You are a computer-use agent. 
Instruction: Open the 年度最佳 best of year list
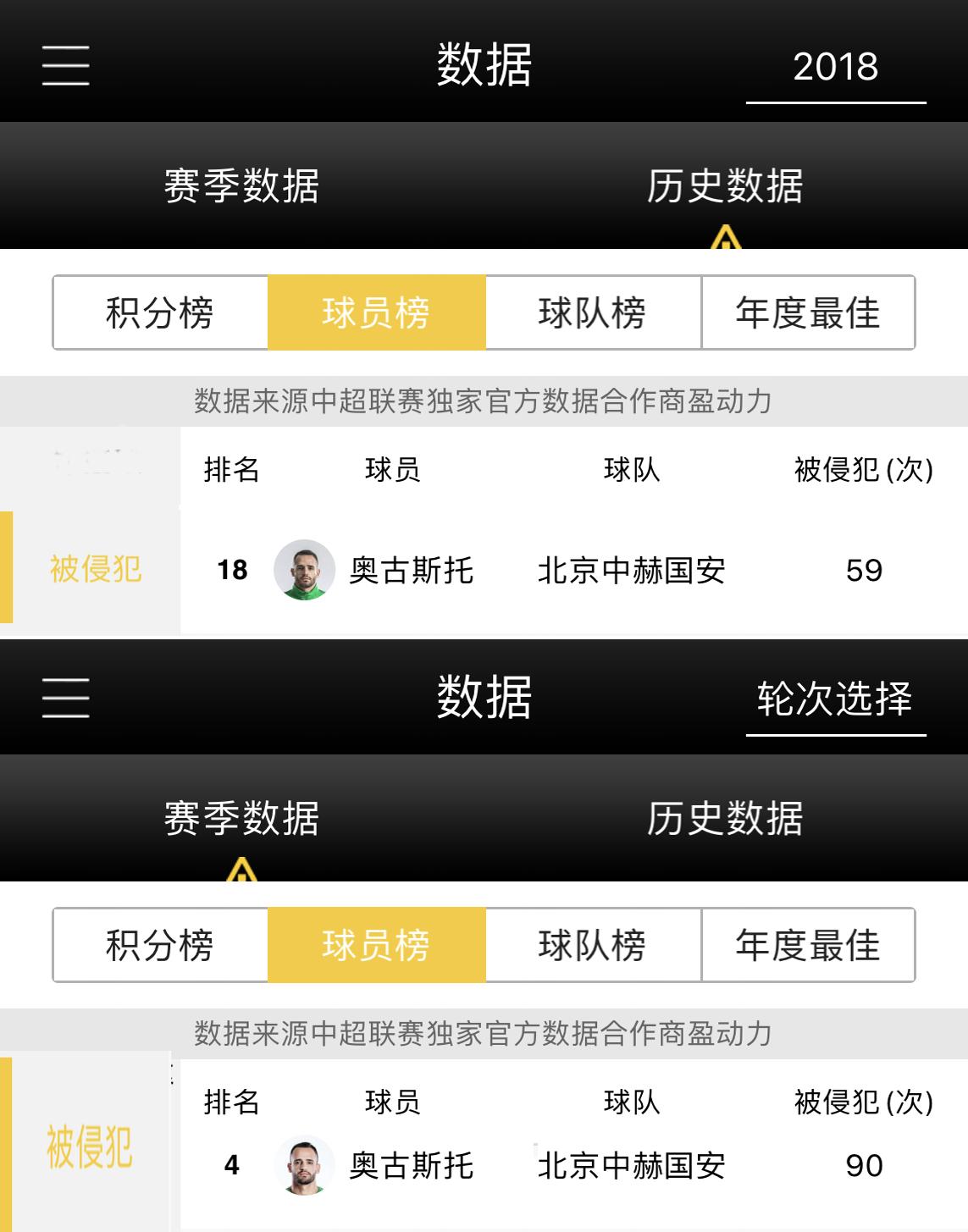[806, 312]
